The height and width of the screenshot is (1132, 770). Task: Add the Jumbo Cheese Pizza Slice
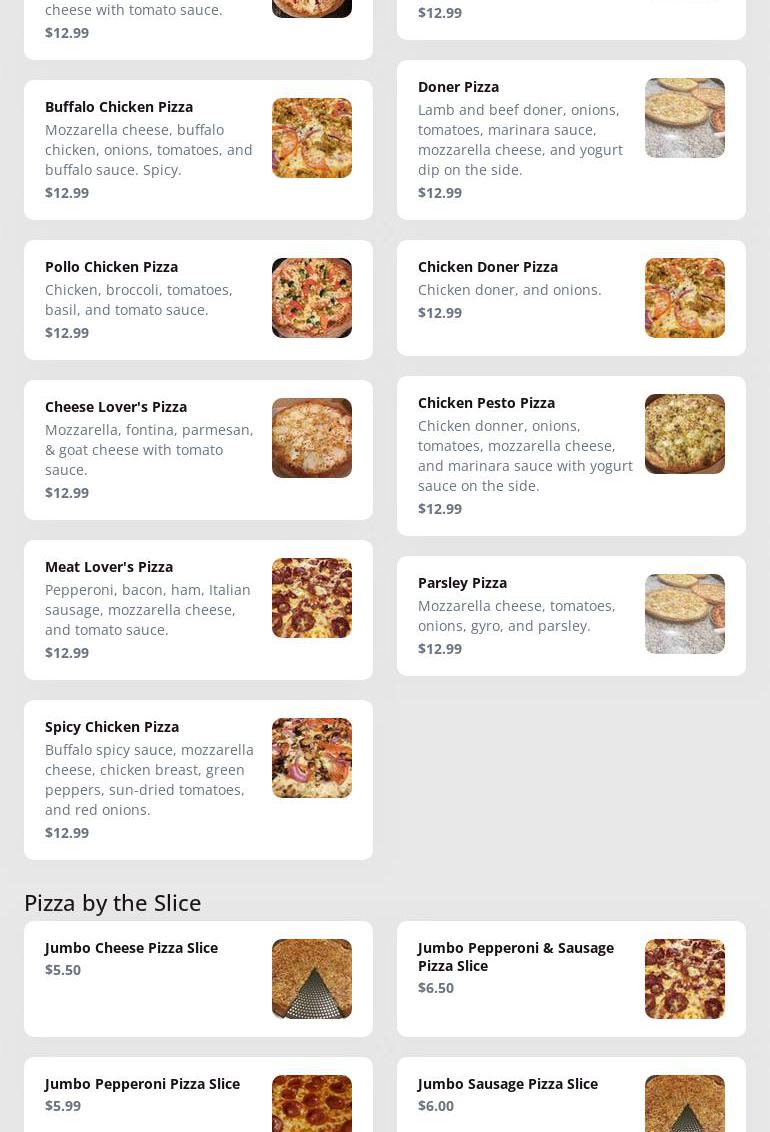198,978
